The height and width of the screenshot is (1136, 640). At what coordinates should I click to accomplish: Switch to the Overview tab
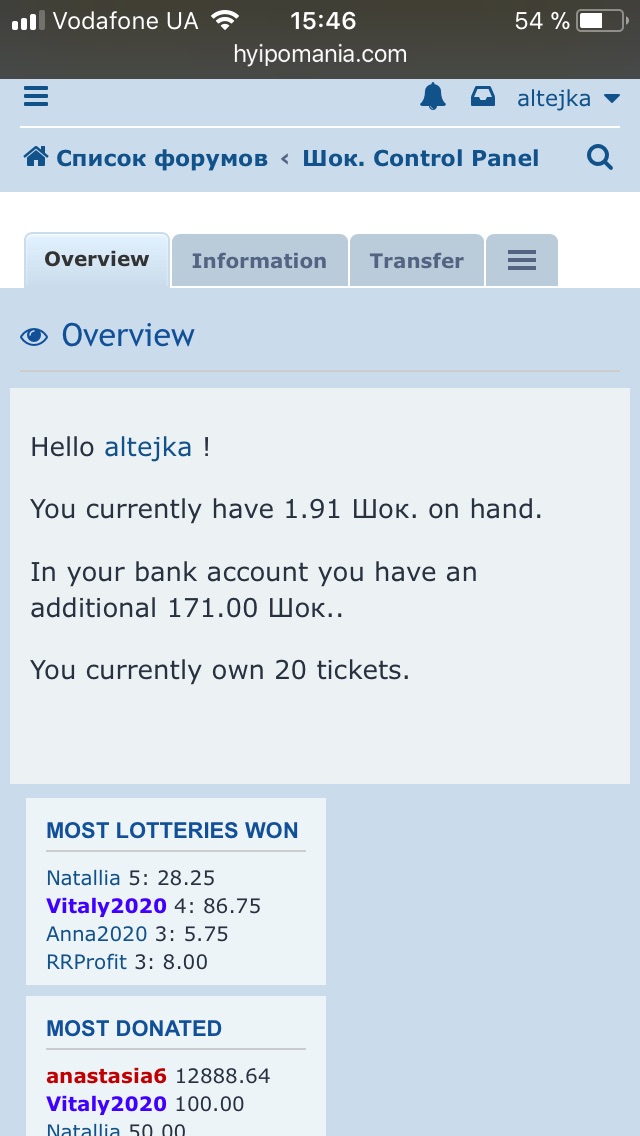(x=96, y=260)
